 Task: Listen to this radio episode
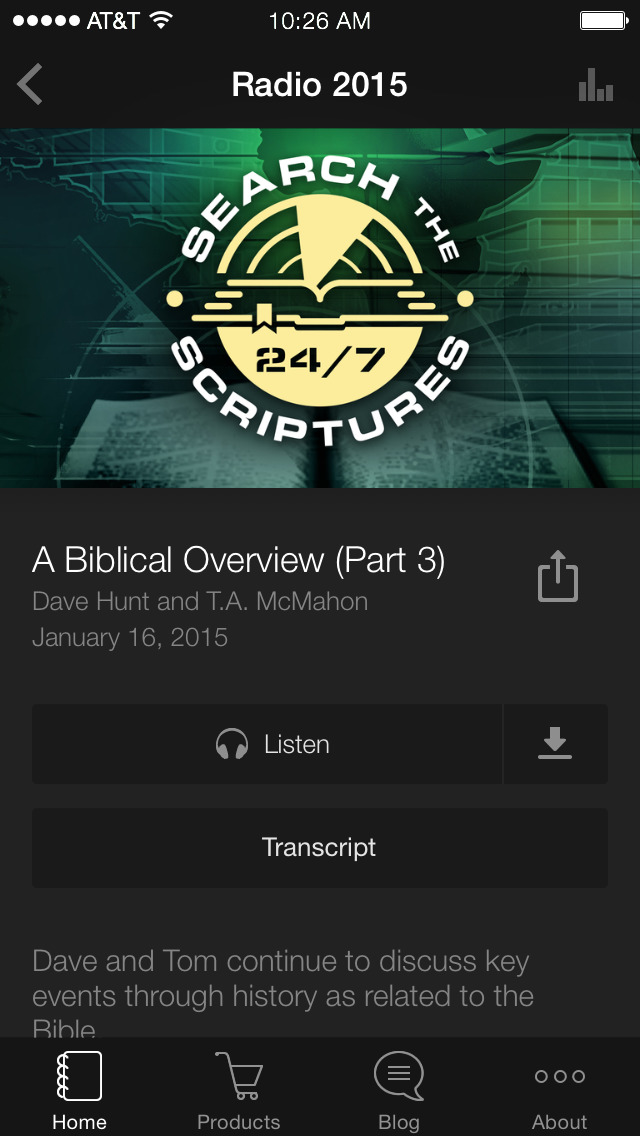click(x=267, y=744)
